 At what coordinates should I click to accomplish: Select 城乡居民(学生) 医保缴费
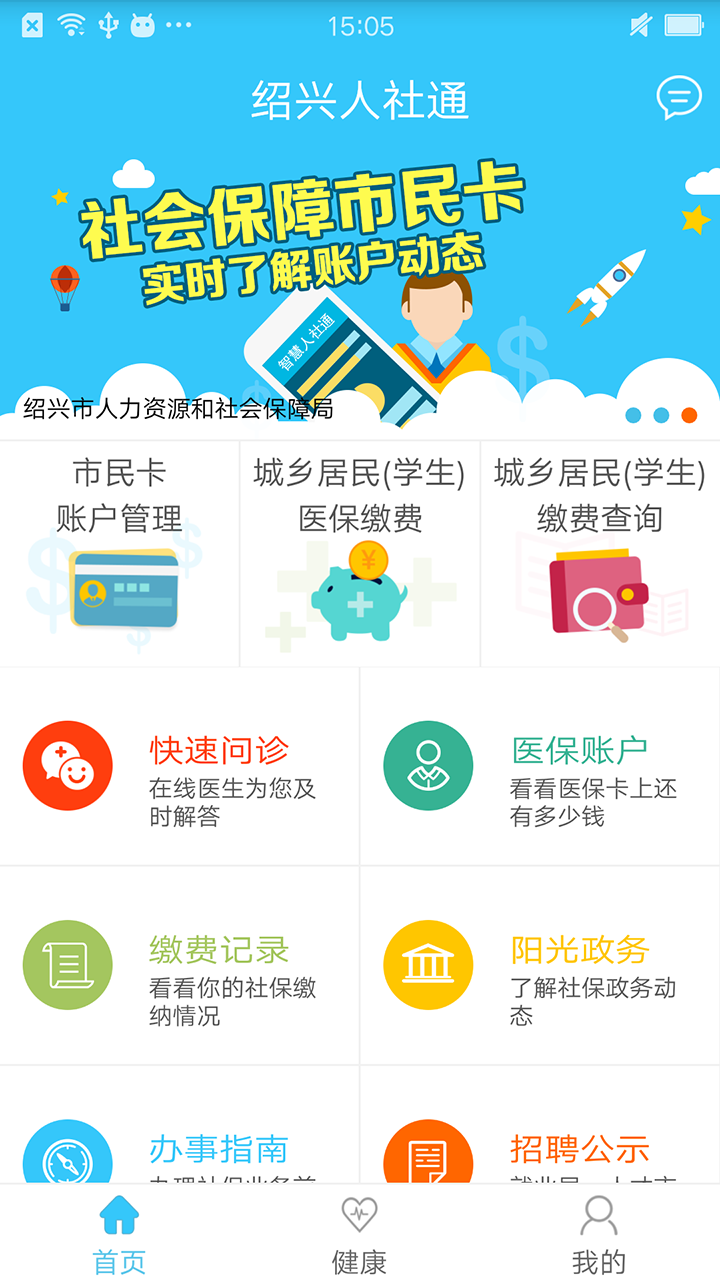[x=360, y=553]
